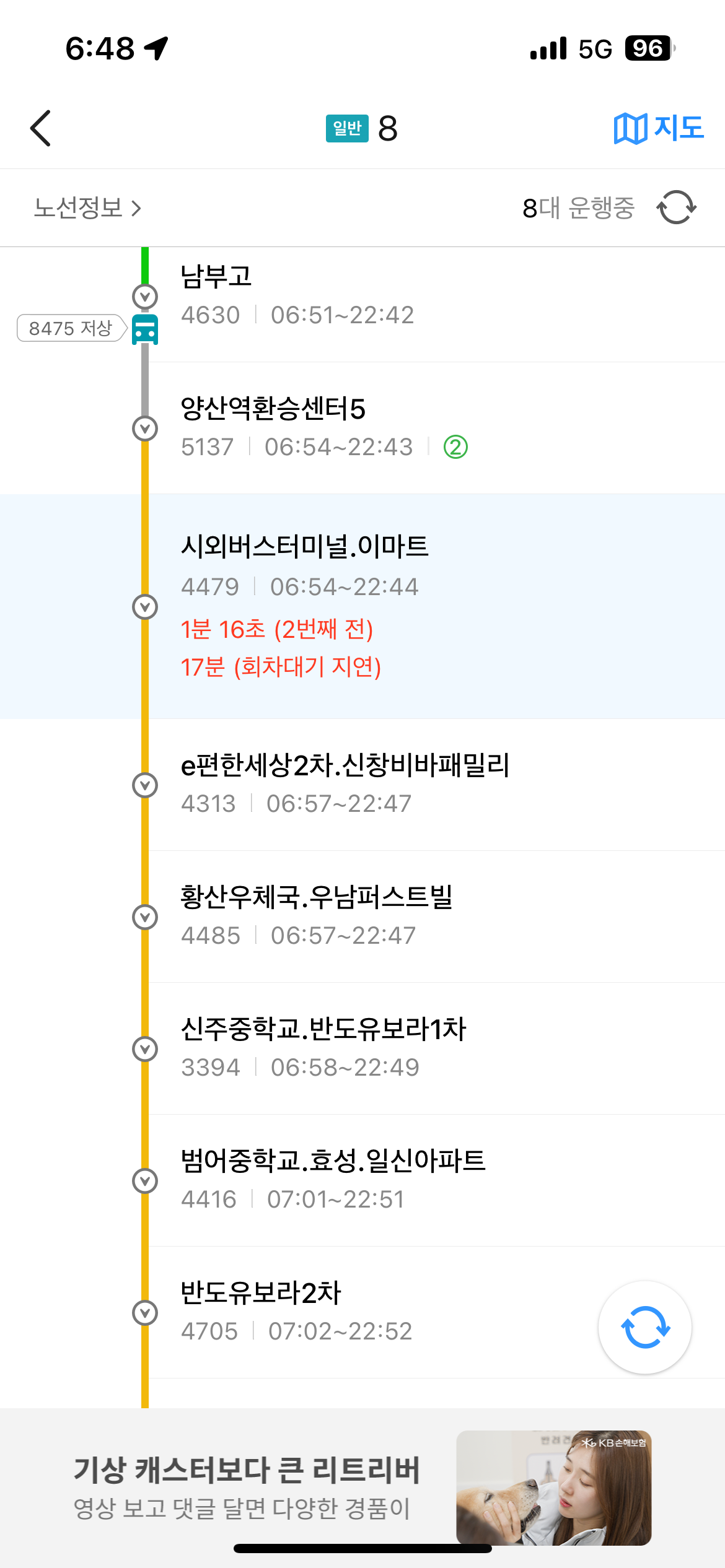The width and height of the screenshot is (725, 1568).
Task: Open 노선정보 route information
Action: (87, 208)
